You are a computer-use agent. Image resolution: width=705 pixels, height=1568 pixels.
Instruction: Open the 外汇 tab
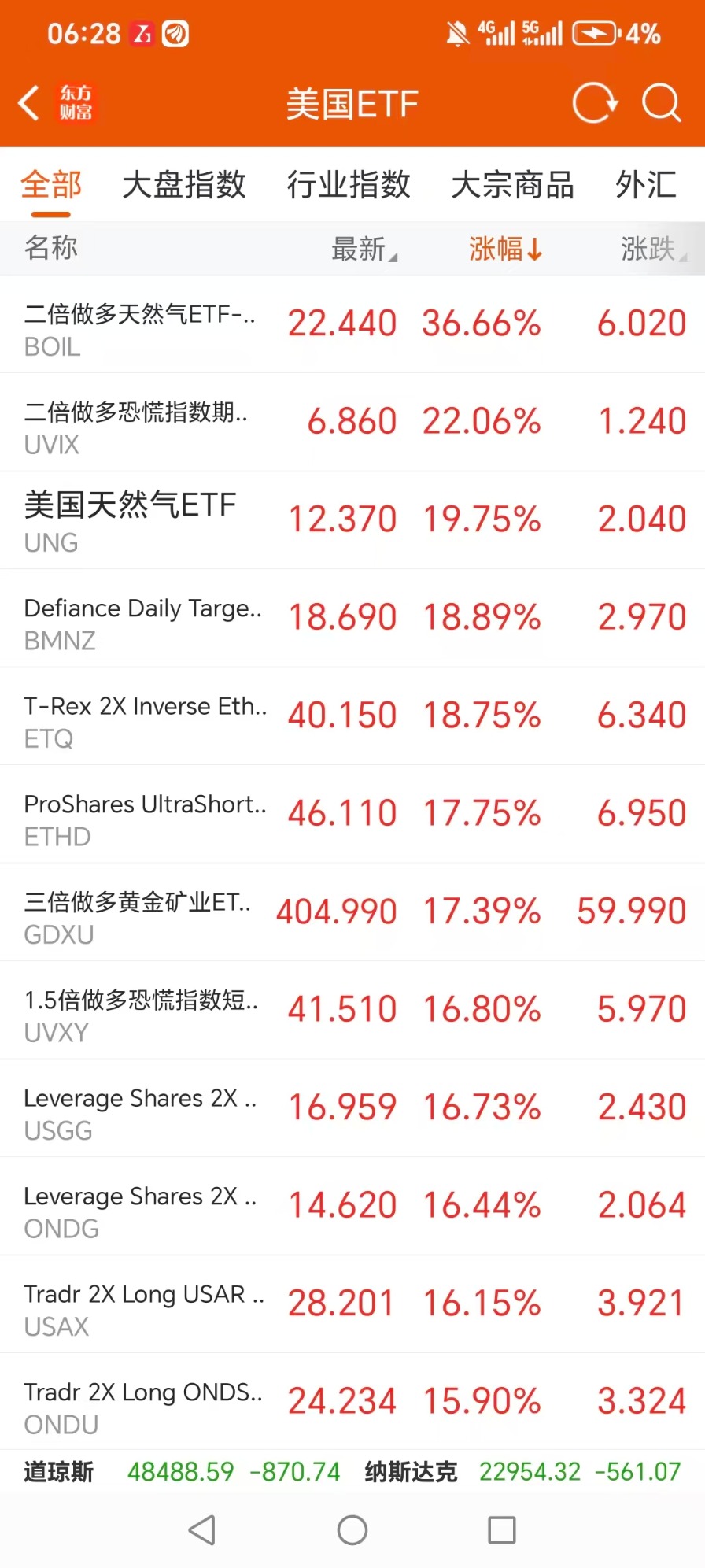point(645,185)
